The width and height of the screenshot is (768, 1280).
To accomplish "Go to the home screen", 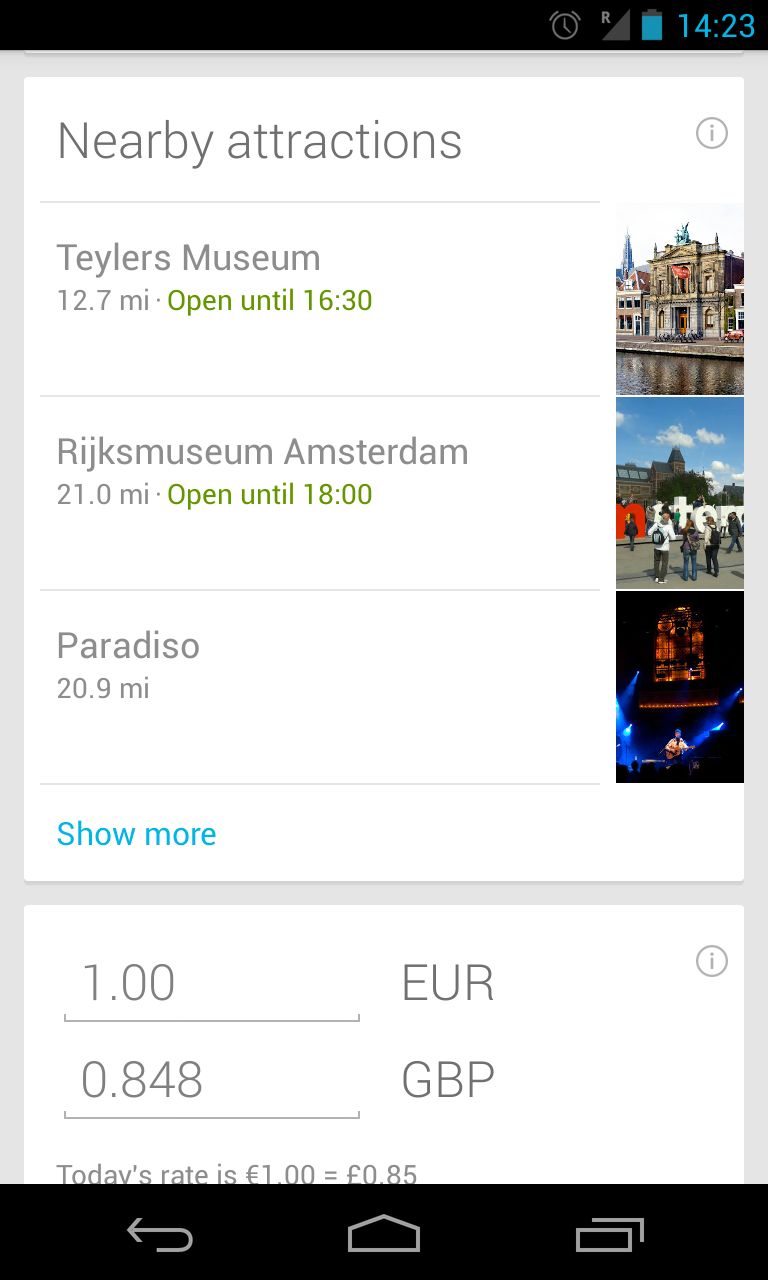I will (384, 1235).
